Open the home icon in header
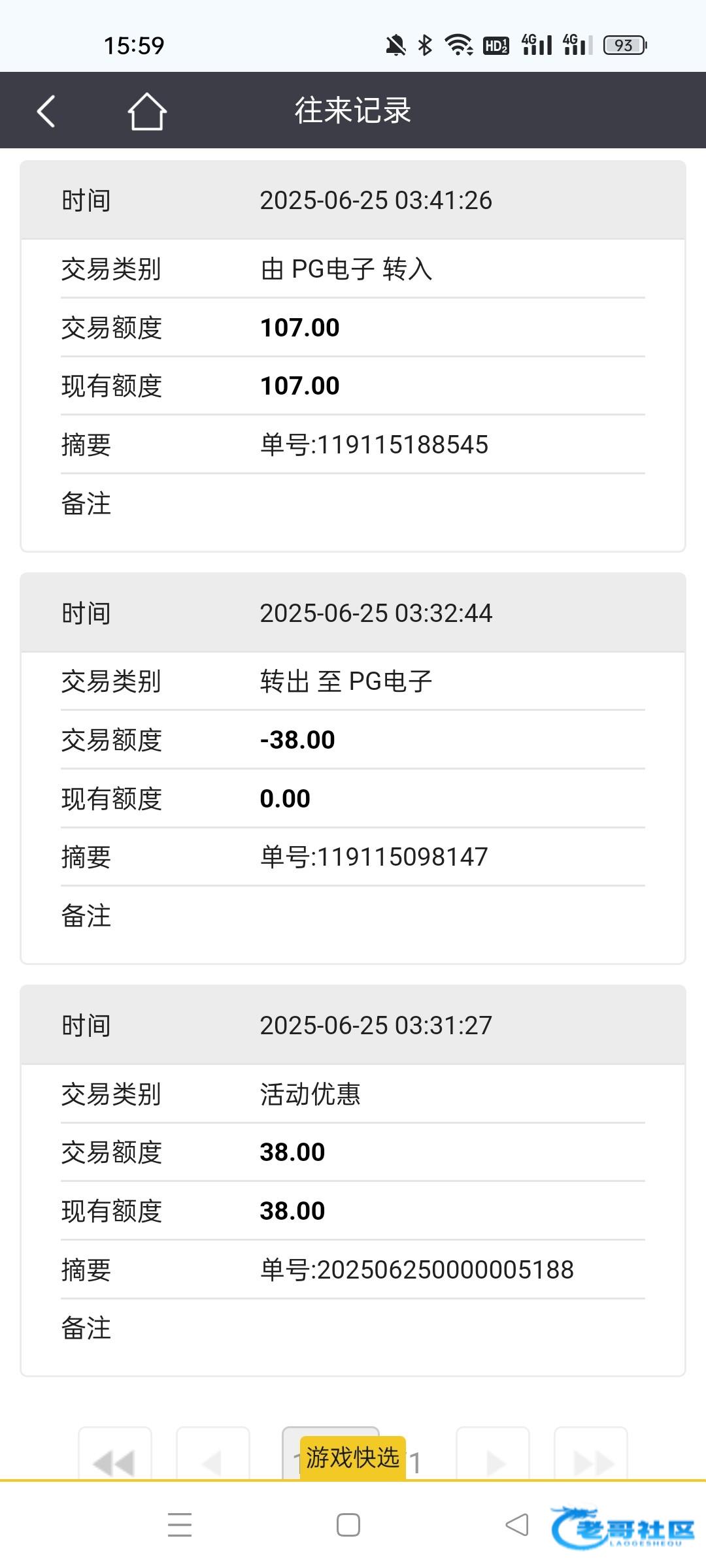Image resolution: width=706 pixels, height=1568 pixels. [x=146, y=111]
